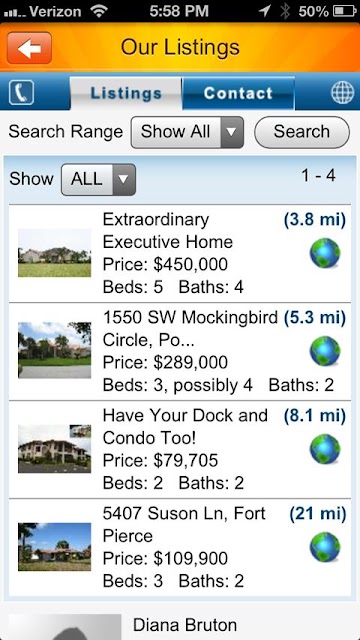Switch to the Contact tab
The image size is (360, 640).
click(x=238, y=93)
